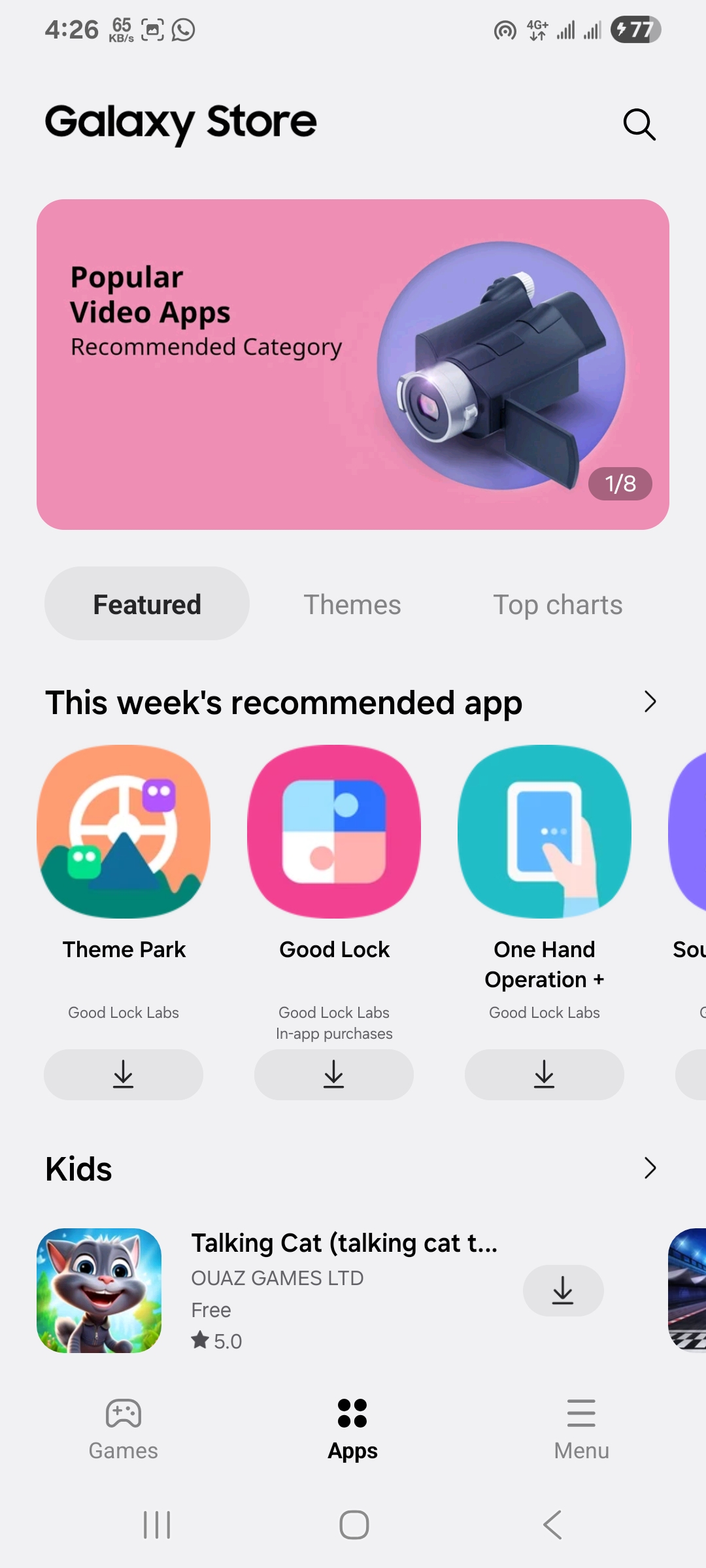Select the Apps tab
Viewport: 706px width, 1568px height.
352,1429
